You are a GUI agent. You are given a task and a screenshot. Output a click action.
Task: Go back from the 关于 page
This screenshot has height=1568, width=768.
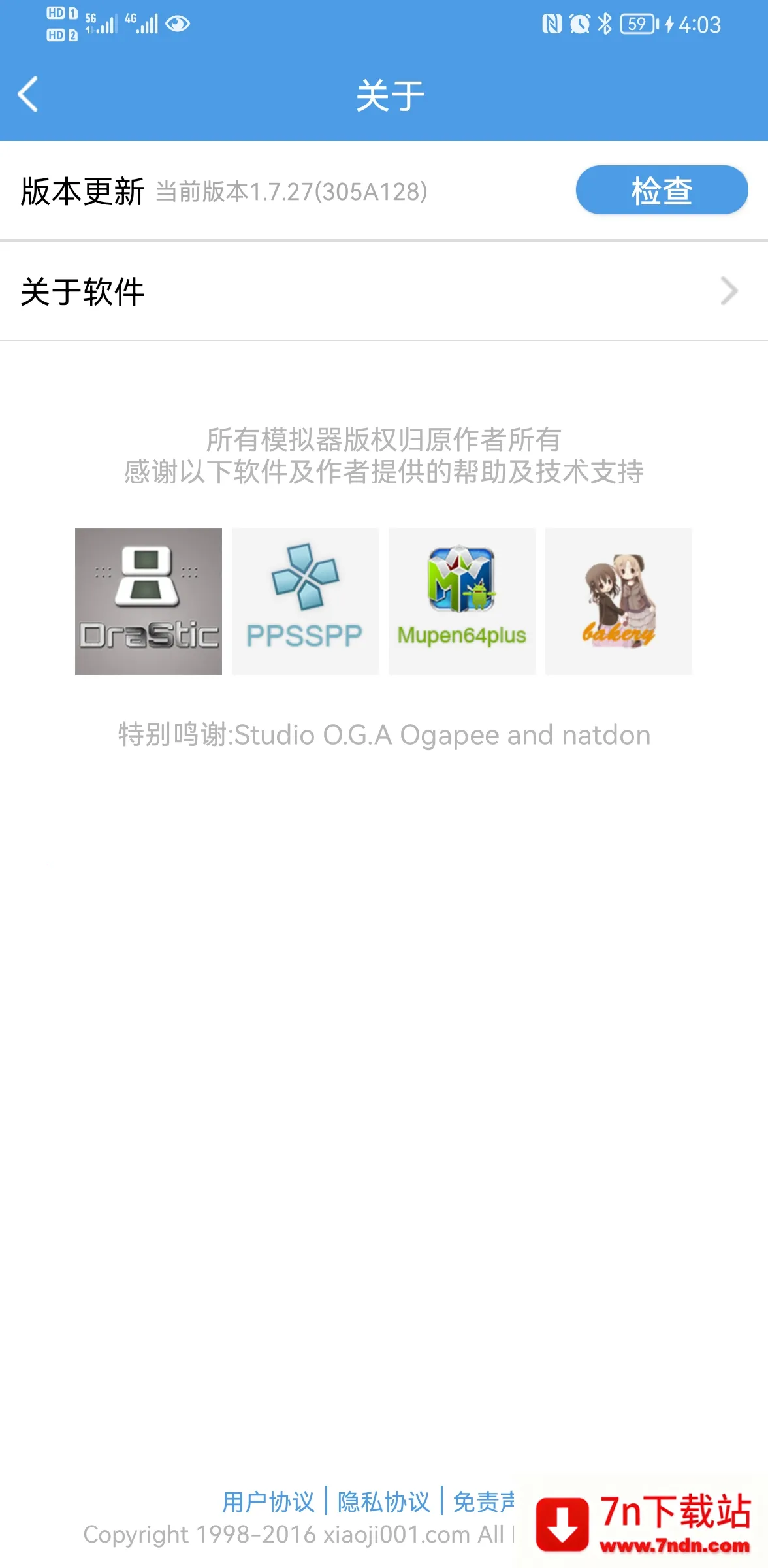tap(28, 95)
